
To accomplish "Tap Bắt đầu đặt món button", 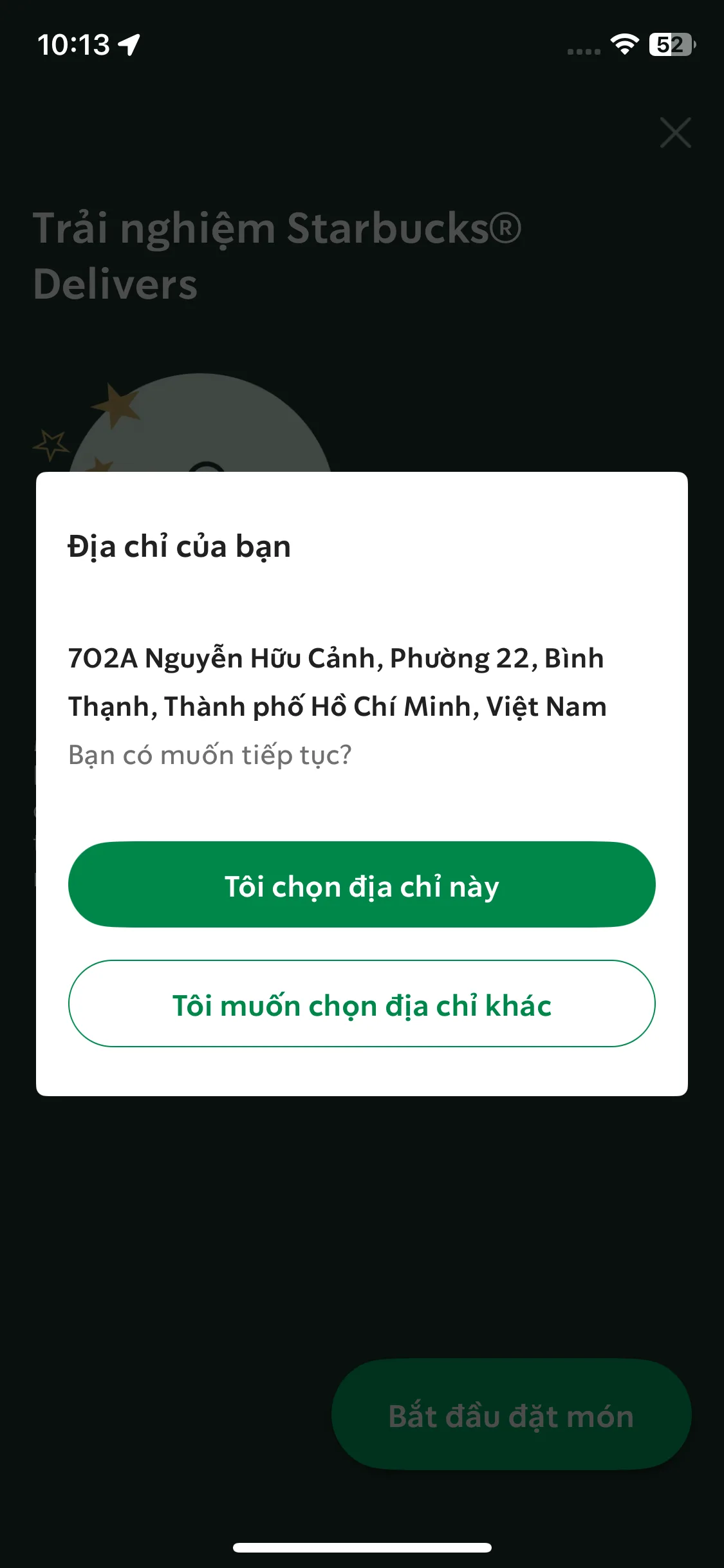I will 511,1415.
